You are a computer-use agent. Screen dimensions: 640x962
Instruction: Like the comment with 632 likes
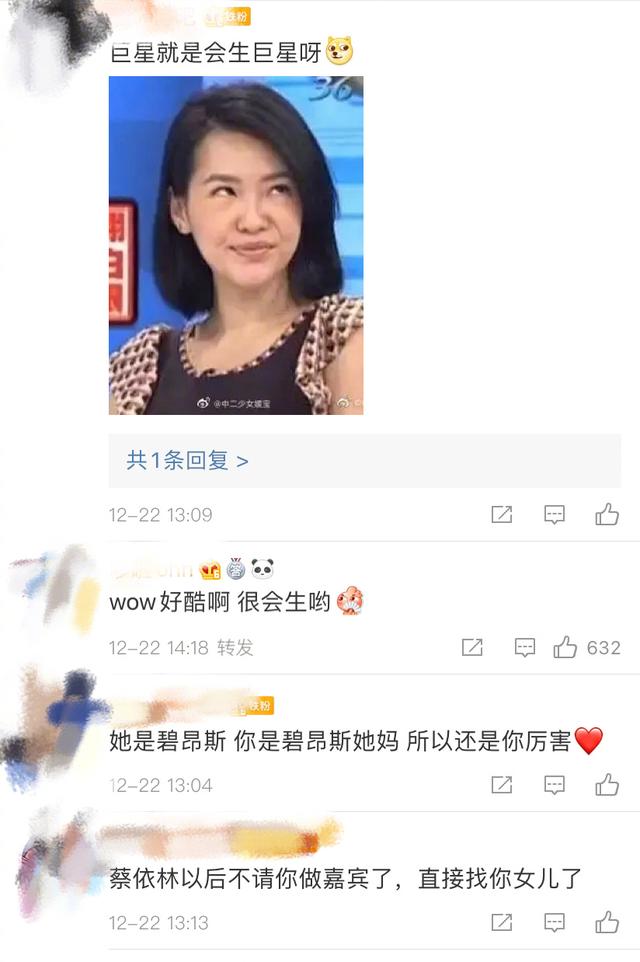[567, 648]
